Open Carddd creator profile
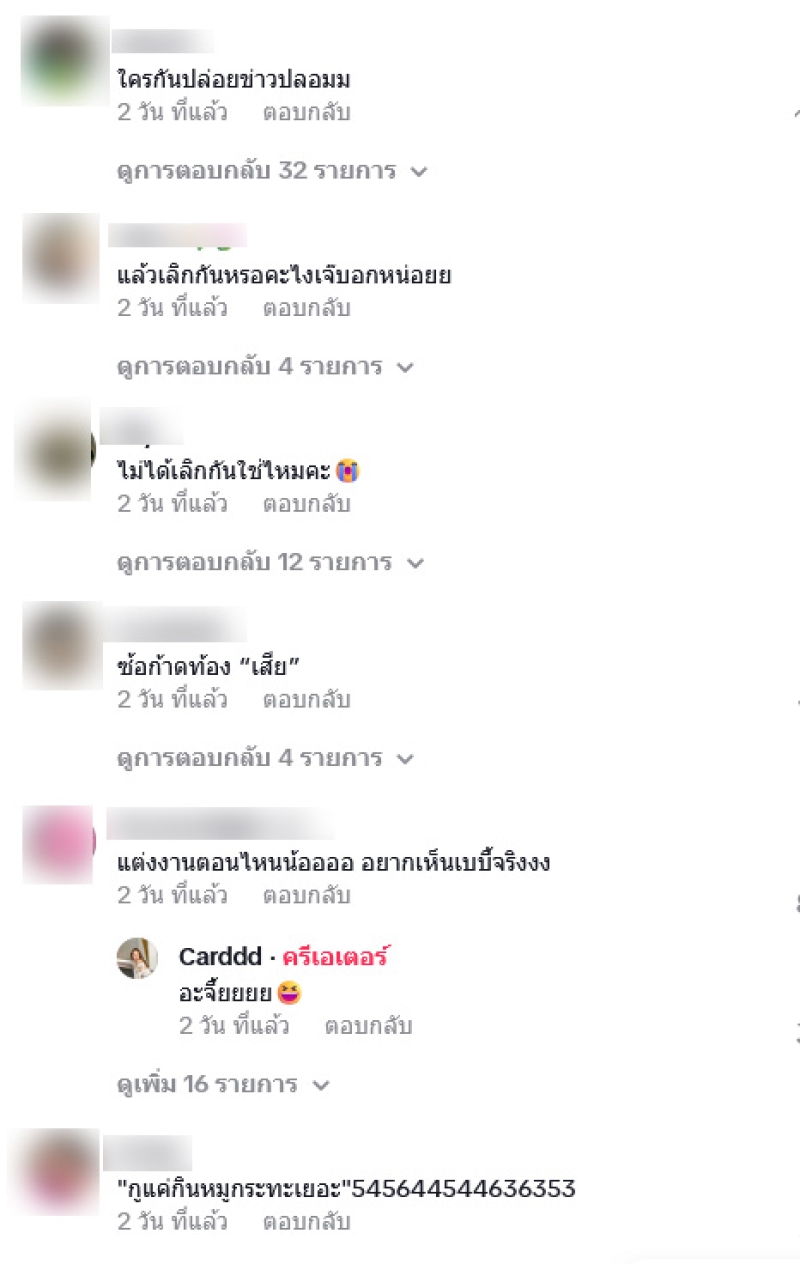Image resolution: width=800 pixels, height=1264 pixels. click(x=211, y=957)
